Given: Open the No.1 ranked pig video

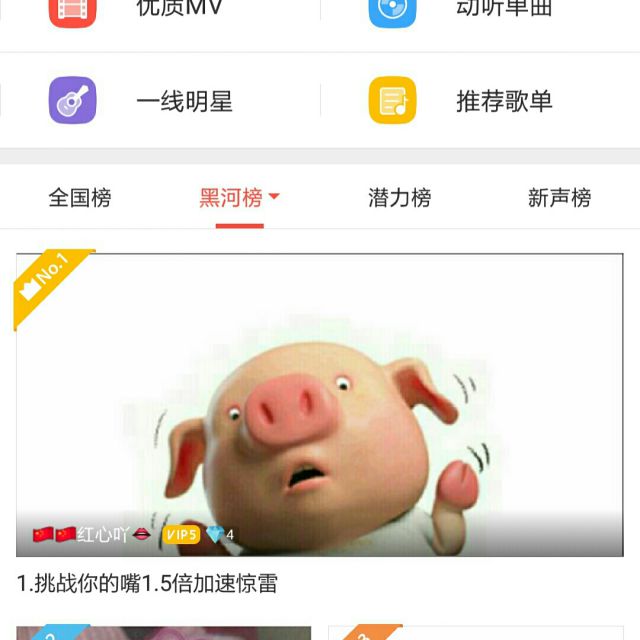Looking at the screenshot, I should tap(319, 405).
